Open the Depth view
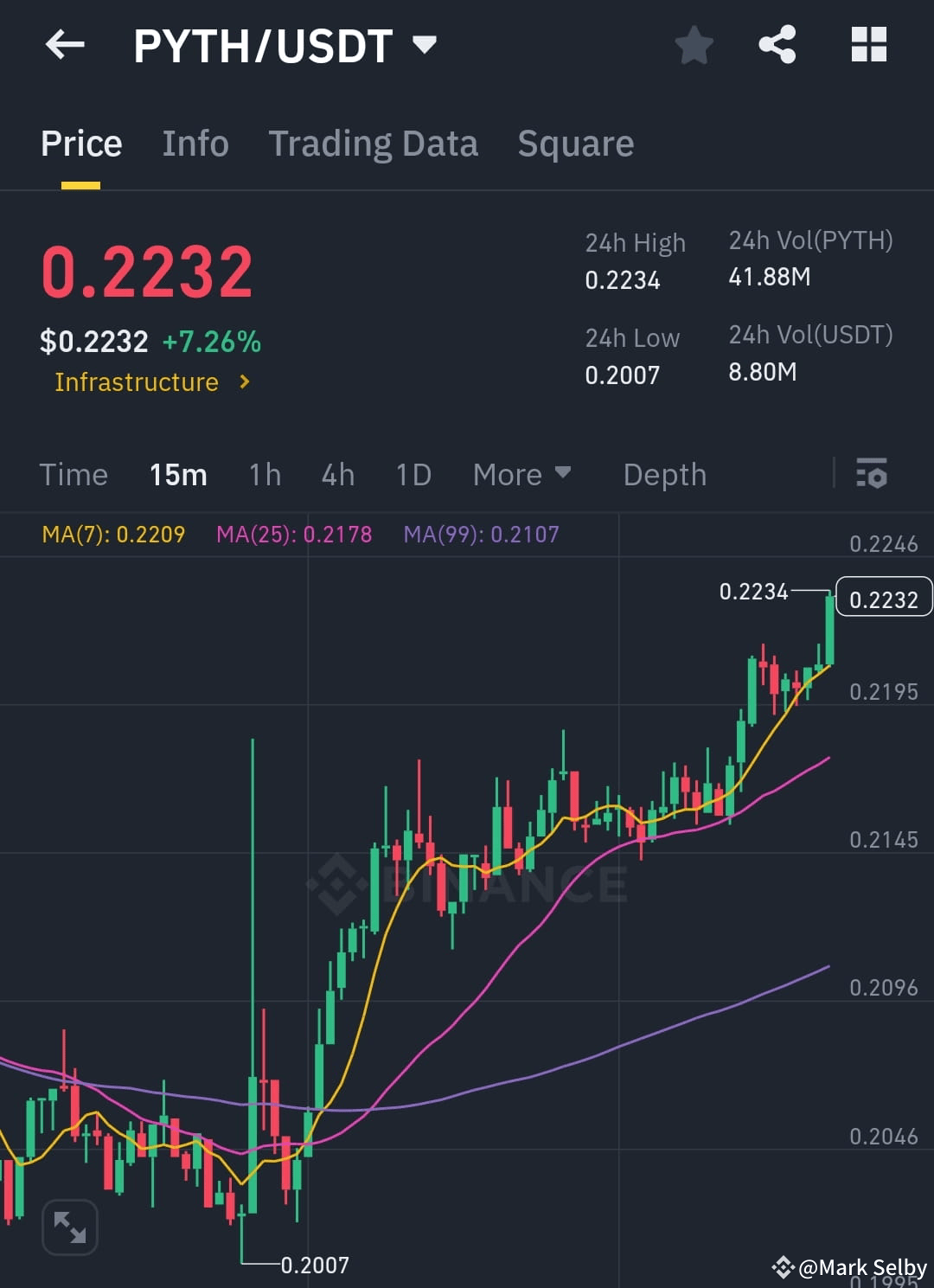This screenshot has width=934, height=1288. (664, 474)
